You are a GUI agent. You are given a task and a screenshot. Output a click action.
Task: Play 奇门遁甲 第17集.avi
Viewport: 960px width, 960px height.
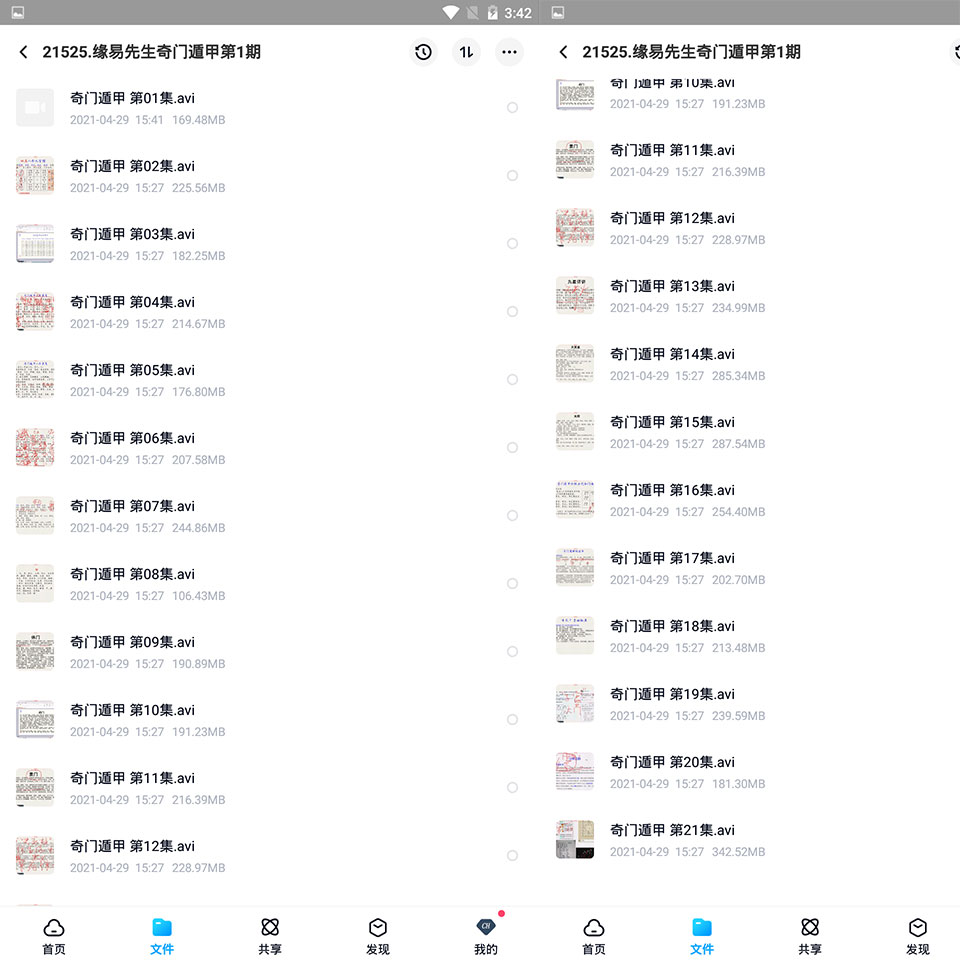pyautogui.click(x=672, y=558)
